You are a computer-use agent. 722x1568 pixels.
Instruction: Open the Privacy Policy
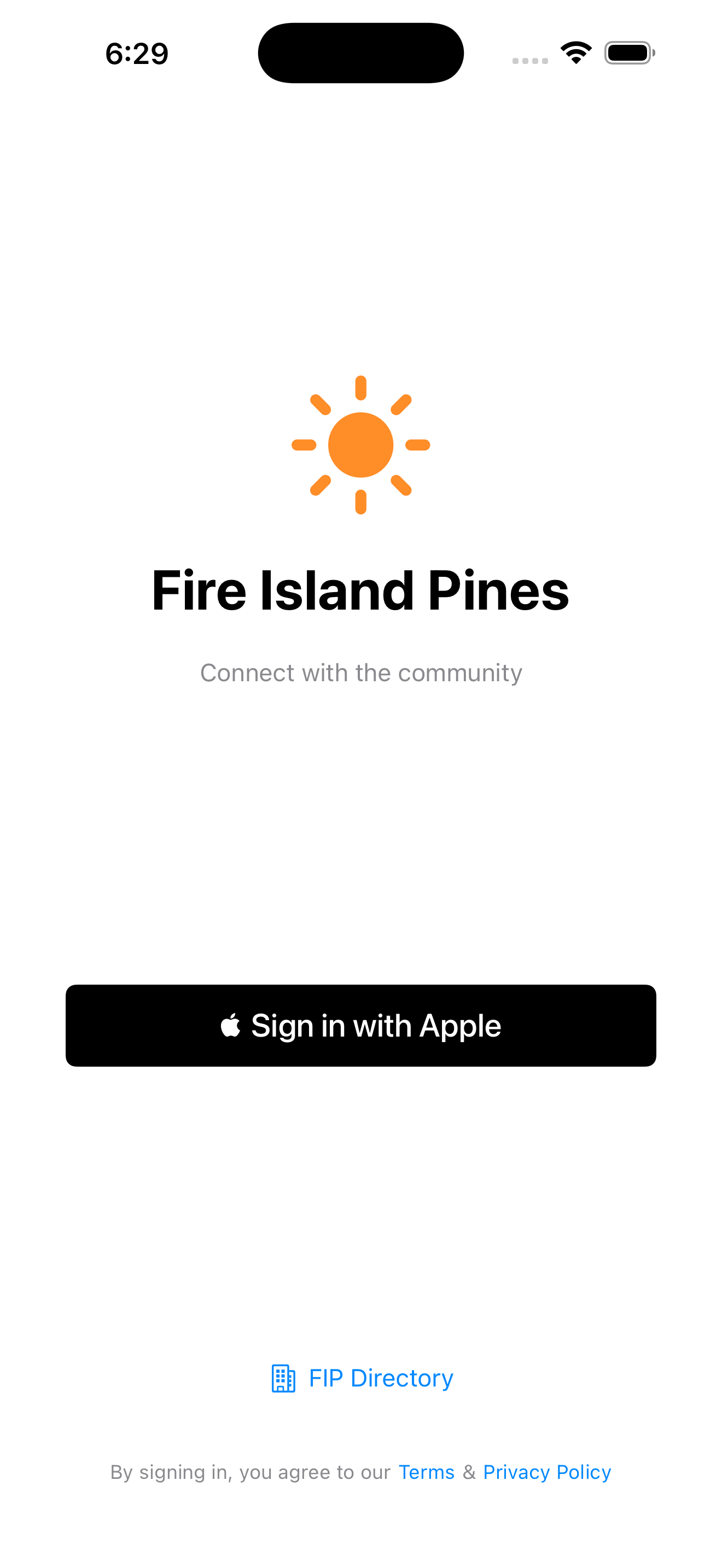[x=546, y=1472]
